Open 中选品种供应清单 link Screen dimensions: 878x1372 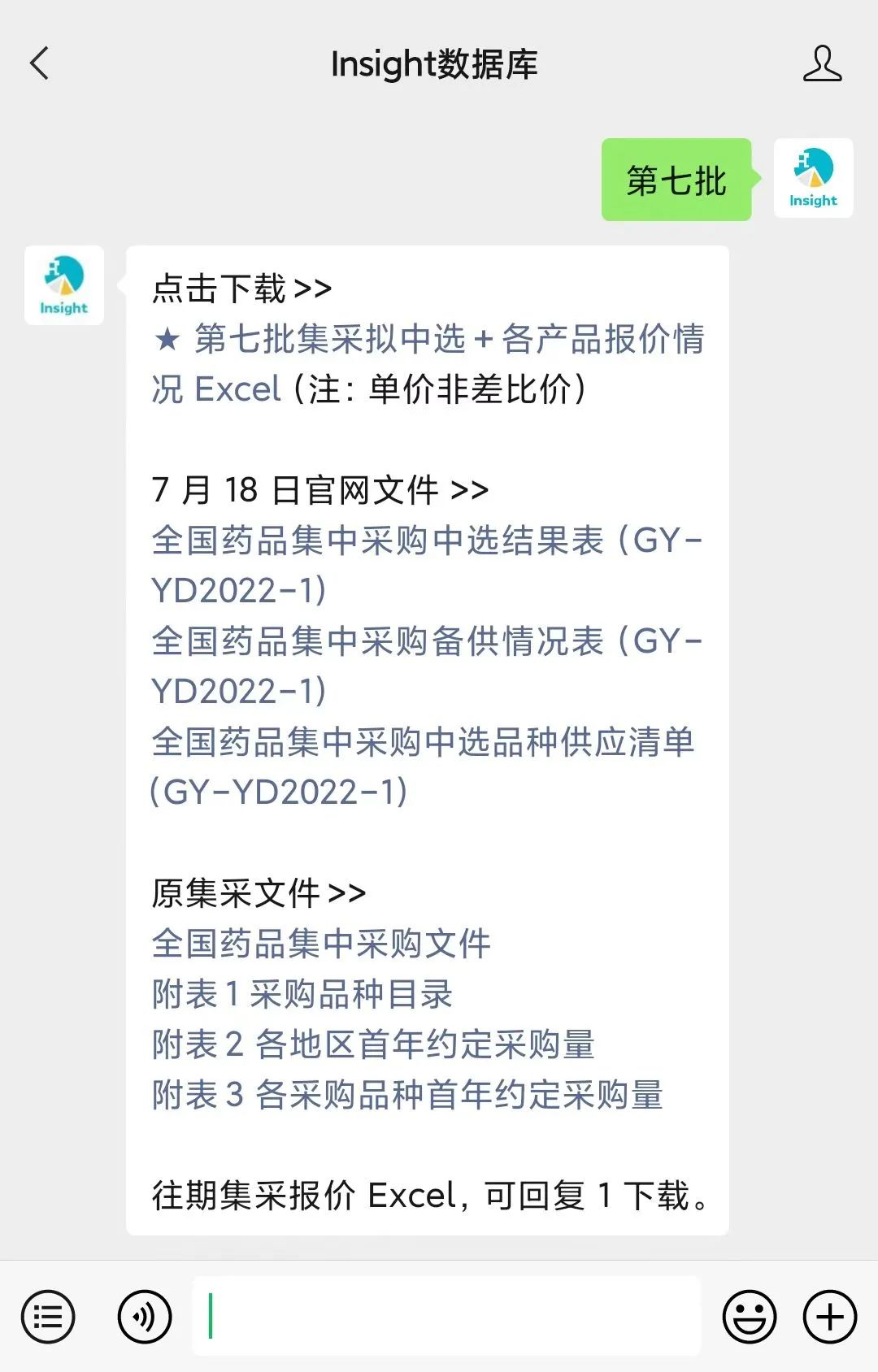[x=422, y=766]
